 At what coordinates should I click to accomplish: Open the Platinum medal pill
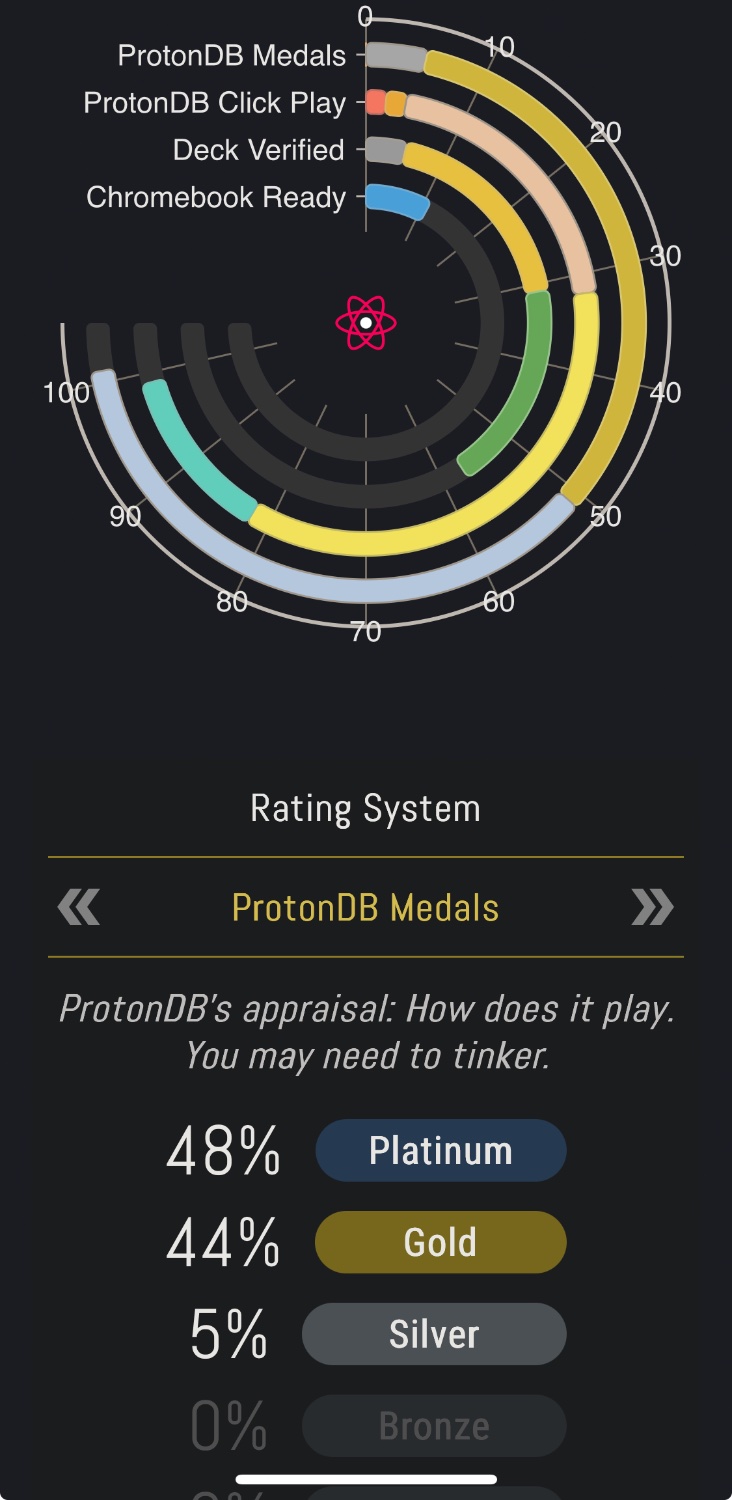(441, 1151)
